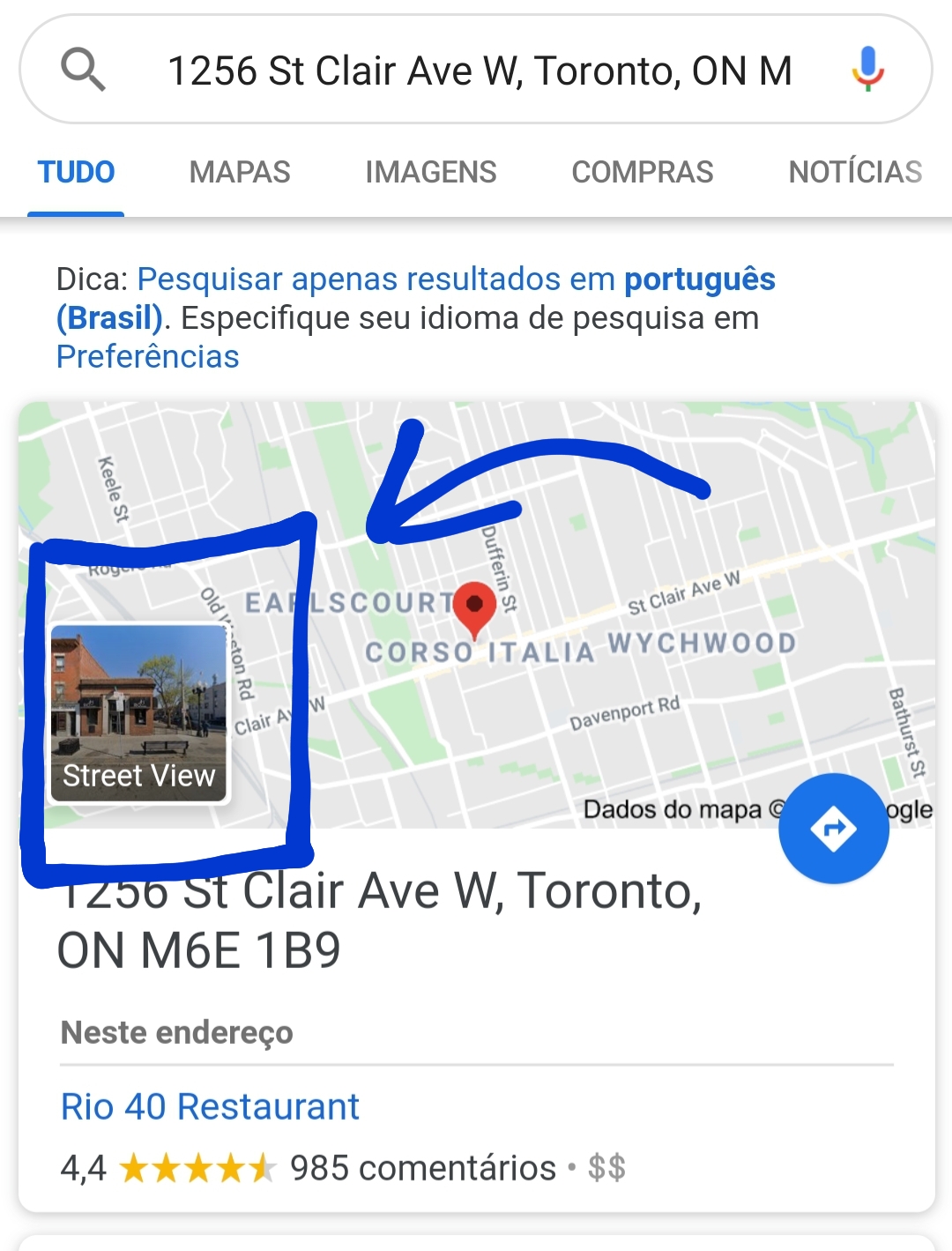Tap the magnifier search icon
This screenshot has width=952, height=1251.
point(83,70)
